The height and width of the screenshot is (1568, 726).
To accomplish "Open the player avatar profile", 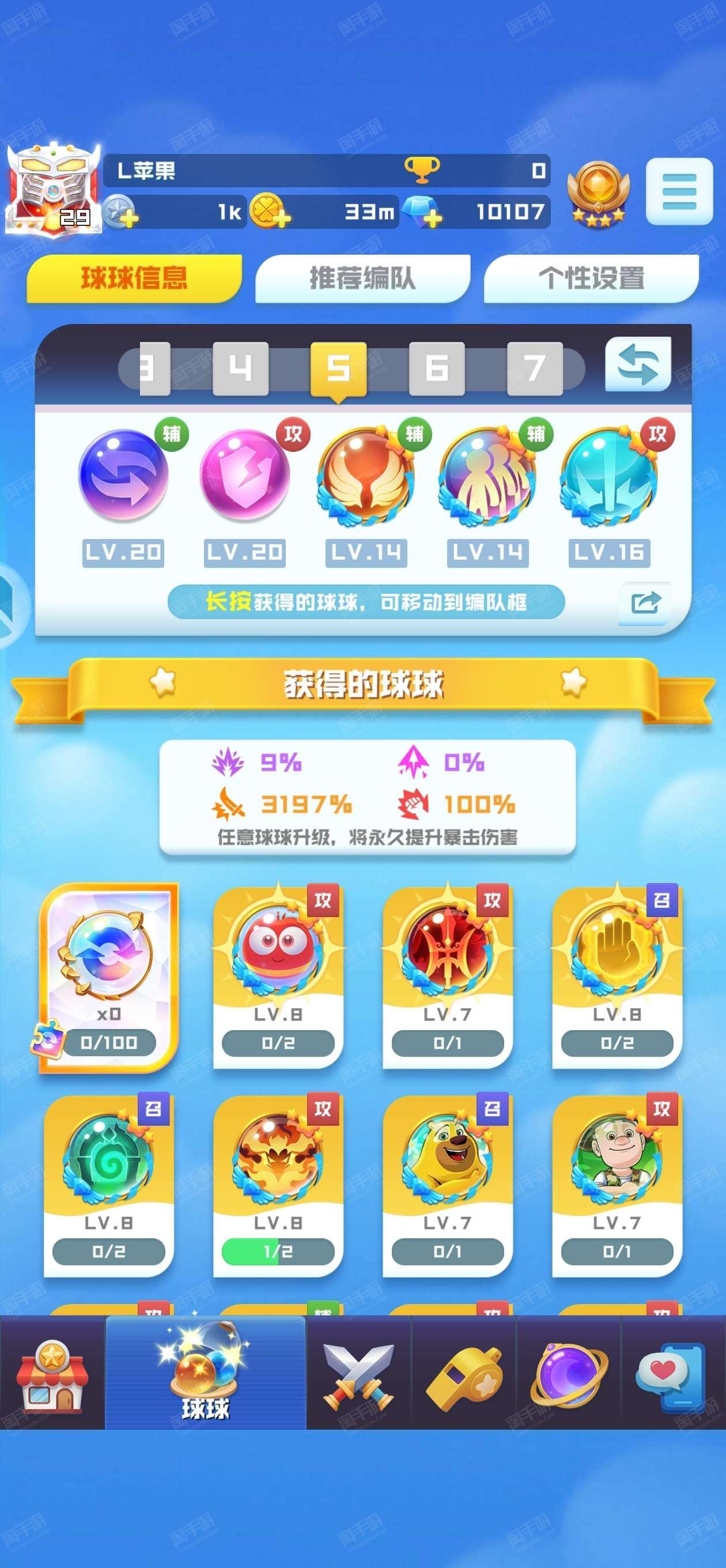I will click(54, 189).
